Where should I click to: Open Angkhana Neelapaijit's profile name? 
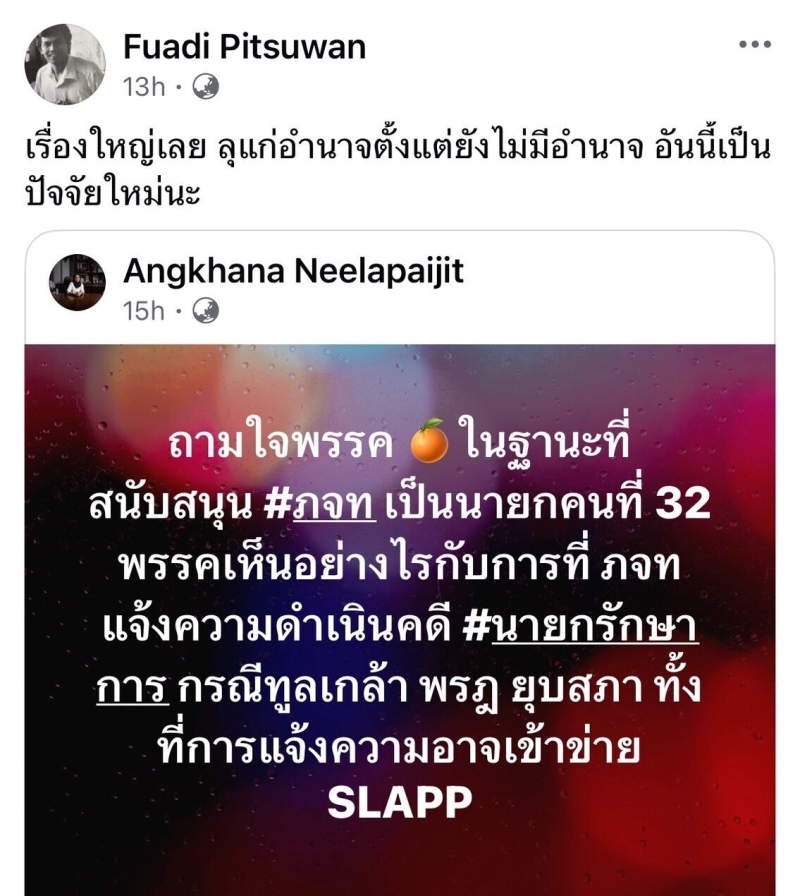(x=293, y=270)
